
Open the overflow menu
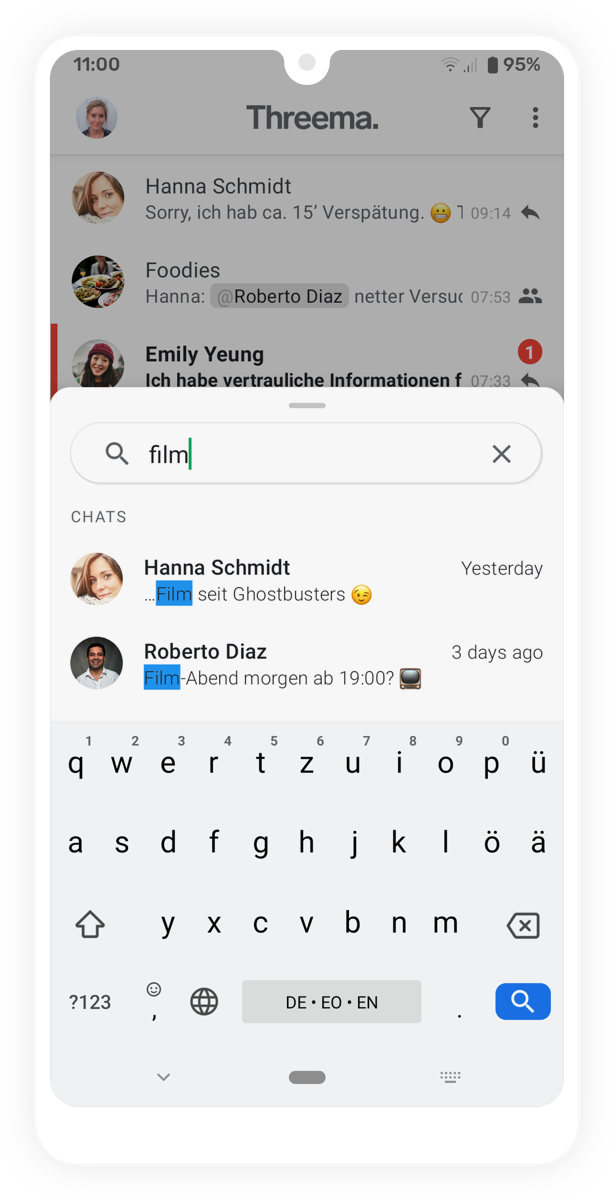pos(535,118)
